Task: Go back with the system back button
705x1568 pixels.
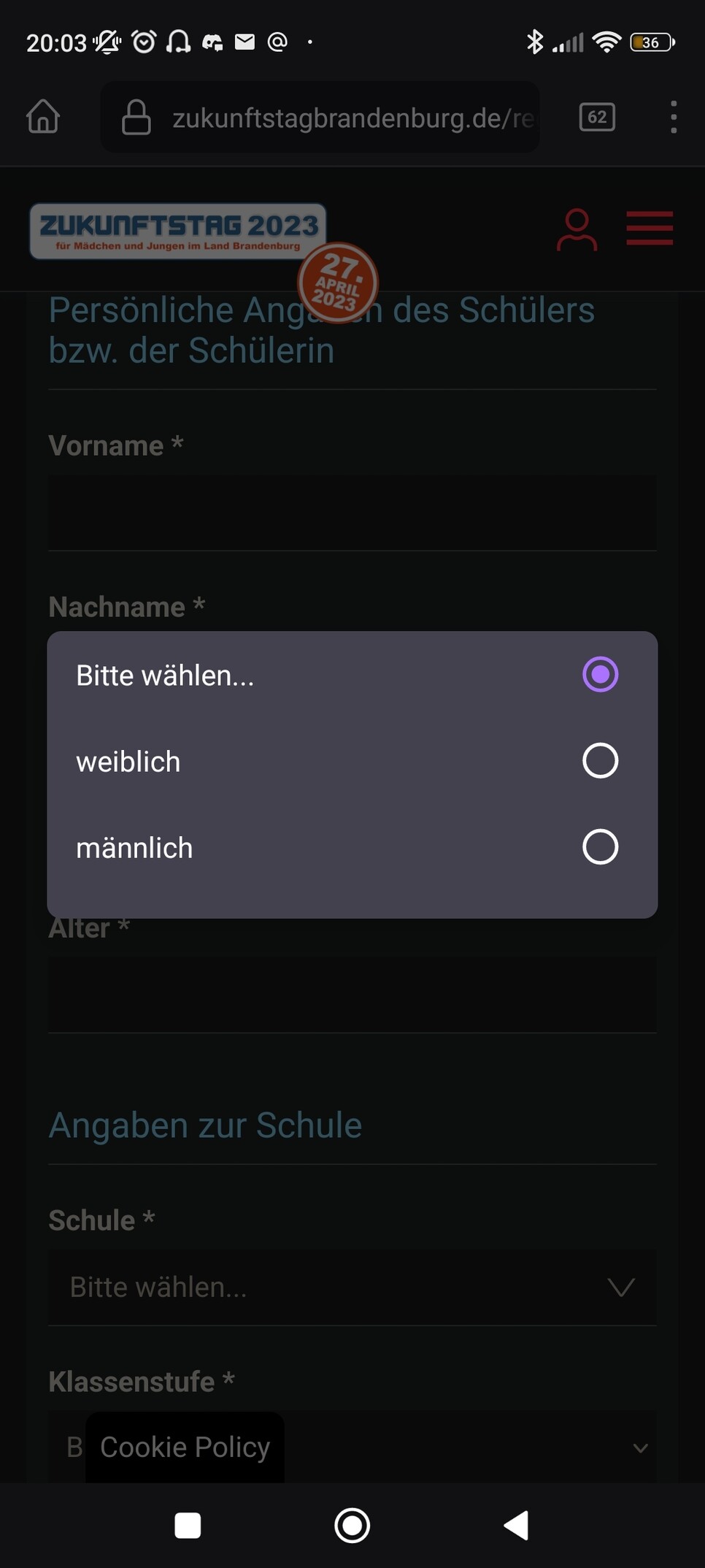Action: (x=516, y=1525)
